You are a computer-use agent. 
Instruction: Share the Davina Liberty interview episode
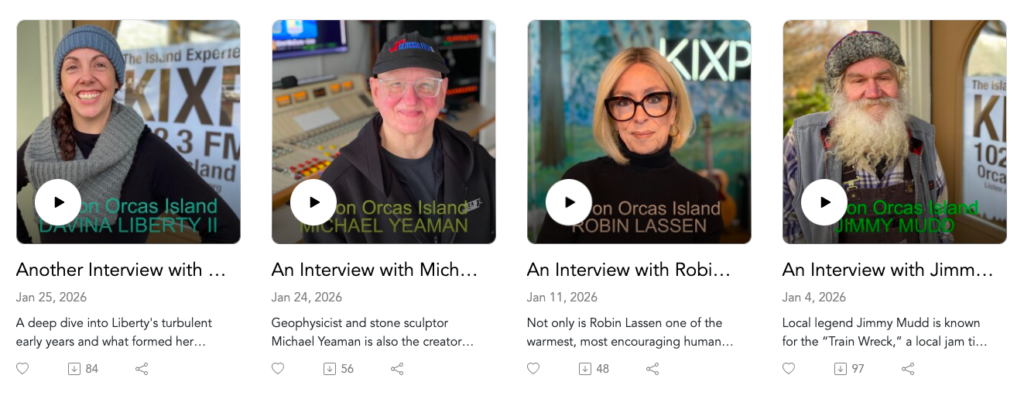tap(142, 369)
